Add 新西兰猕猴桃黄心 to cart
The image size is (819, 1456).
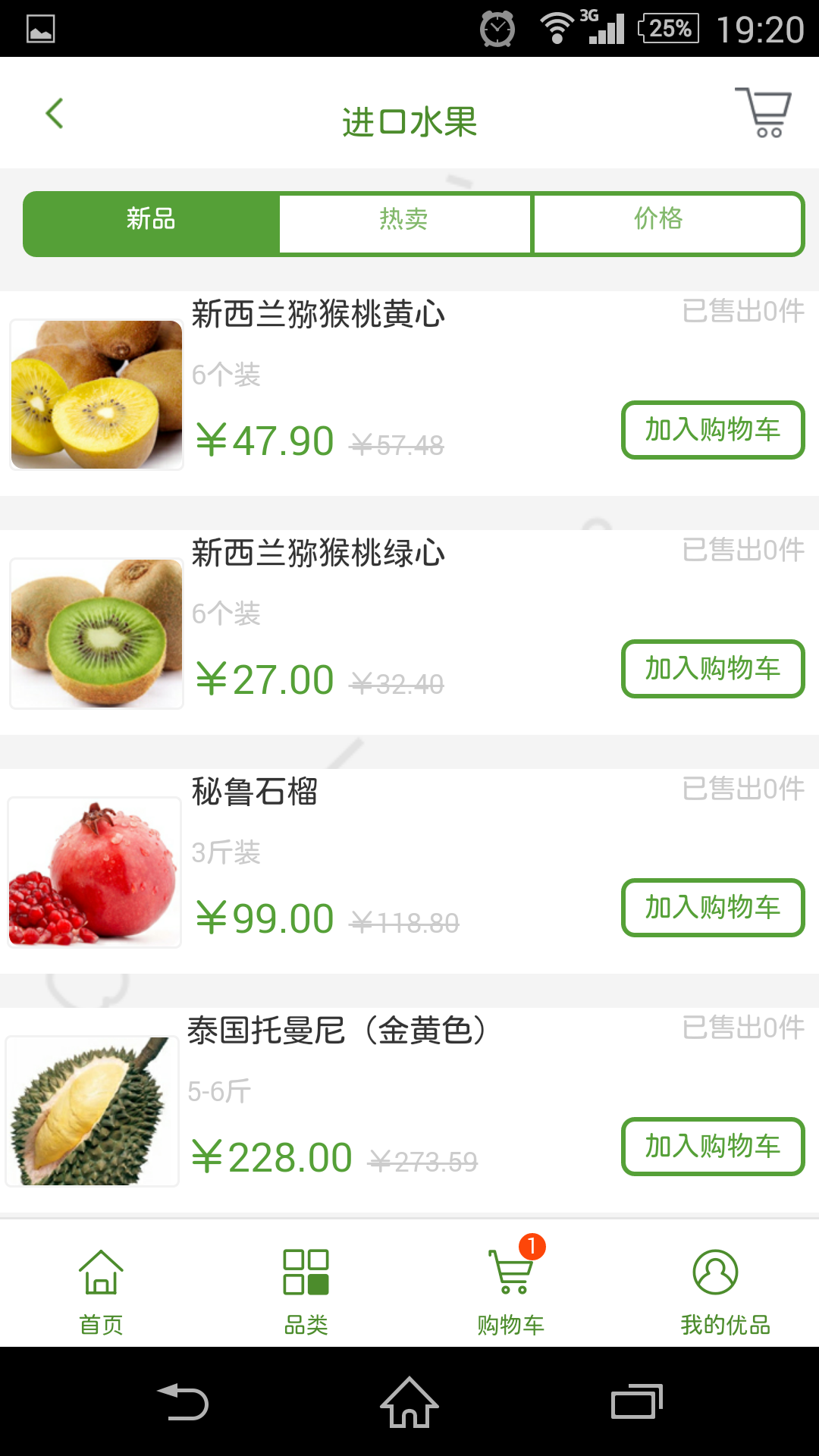click(x=712, y=430)
